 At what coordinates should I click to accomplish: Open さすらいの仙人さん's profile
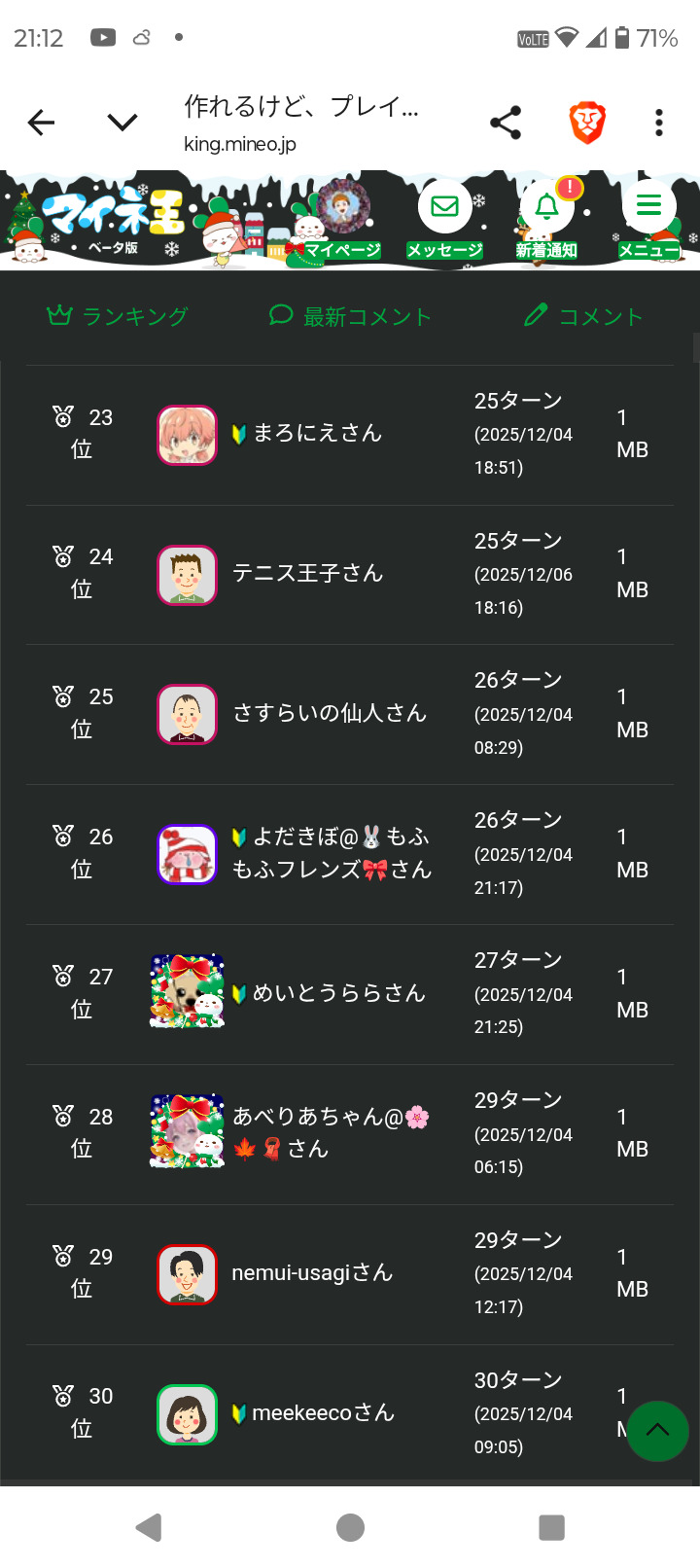point(329,714)
